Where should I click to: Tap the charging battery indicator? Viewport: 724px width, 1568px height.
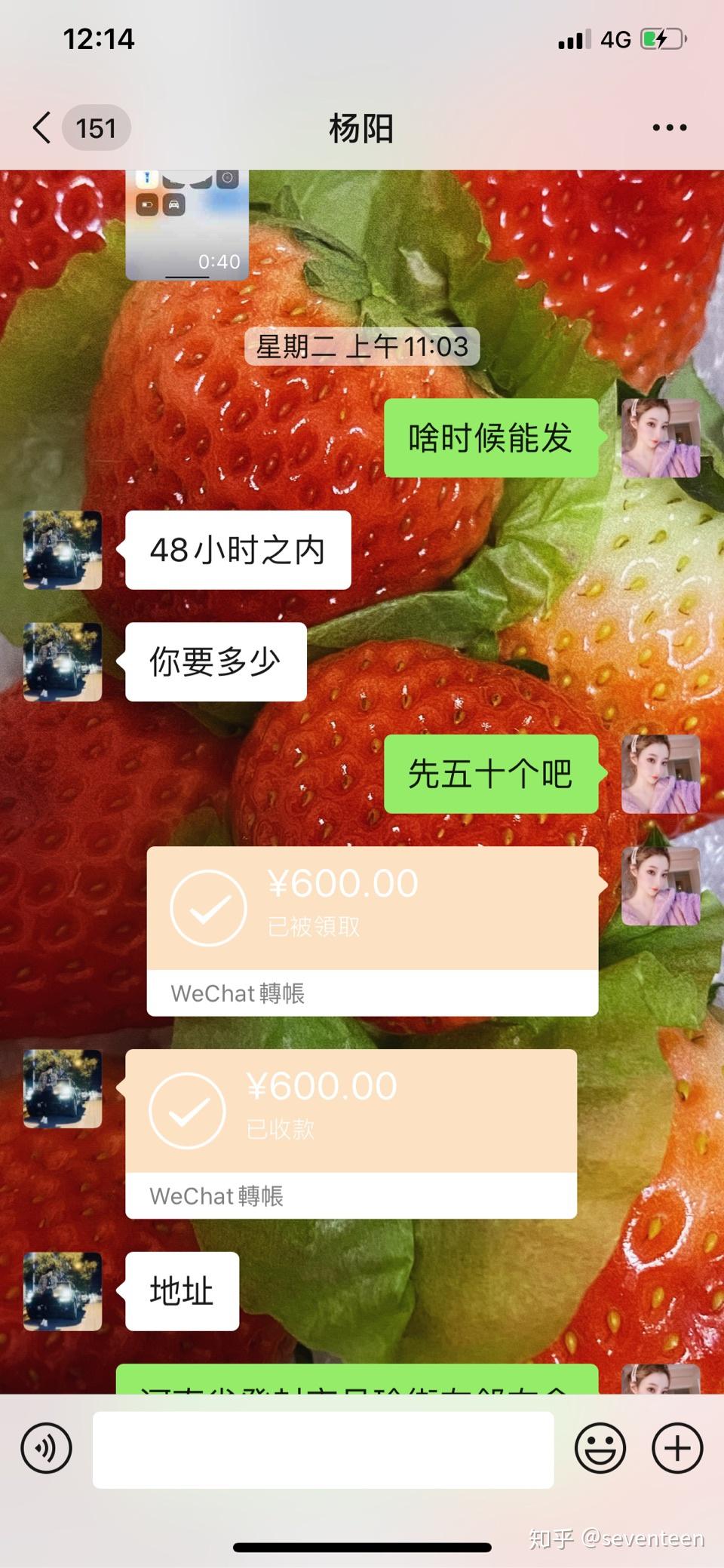coord(659,38)
